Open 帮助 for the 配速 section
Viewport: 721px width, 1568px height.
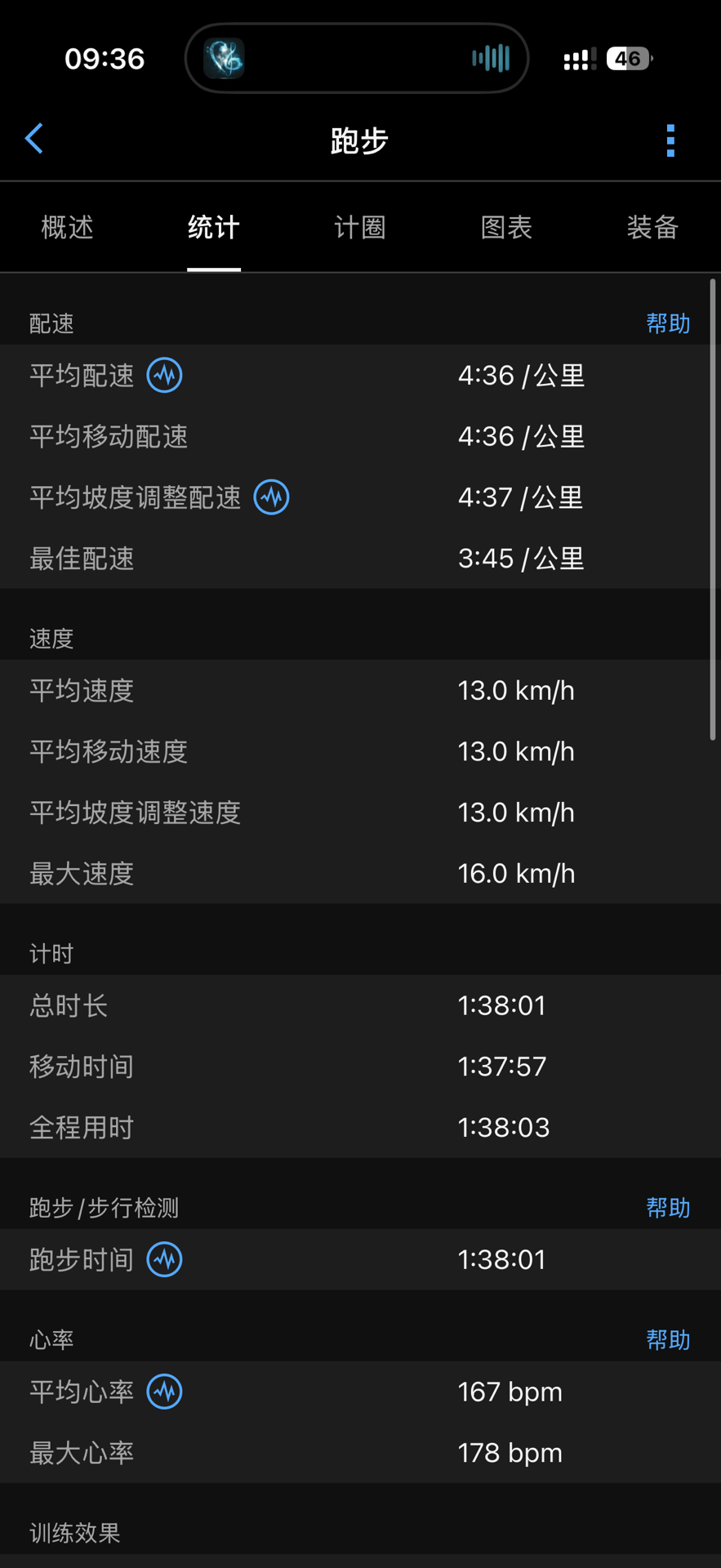667,323
